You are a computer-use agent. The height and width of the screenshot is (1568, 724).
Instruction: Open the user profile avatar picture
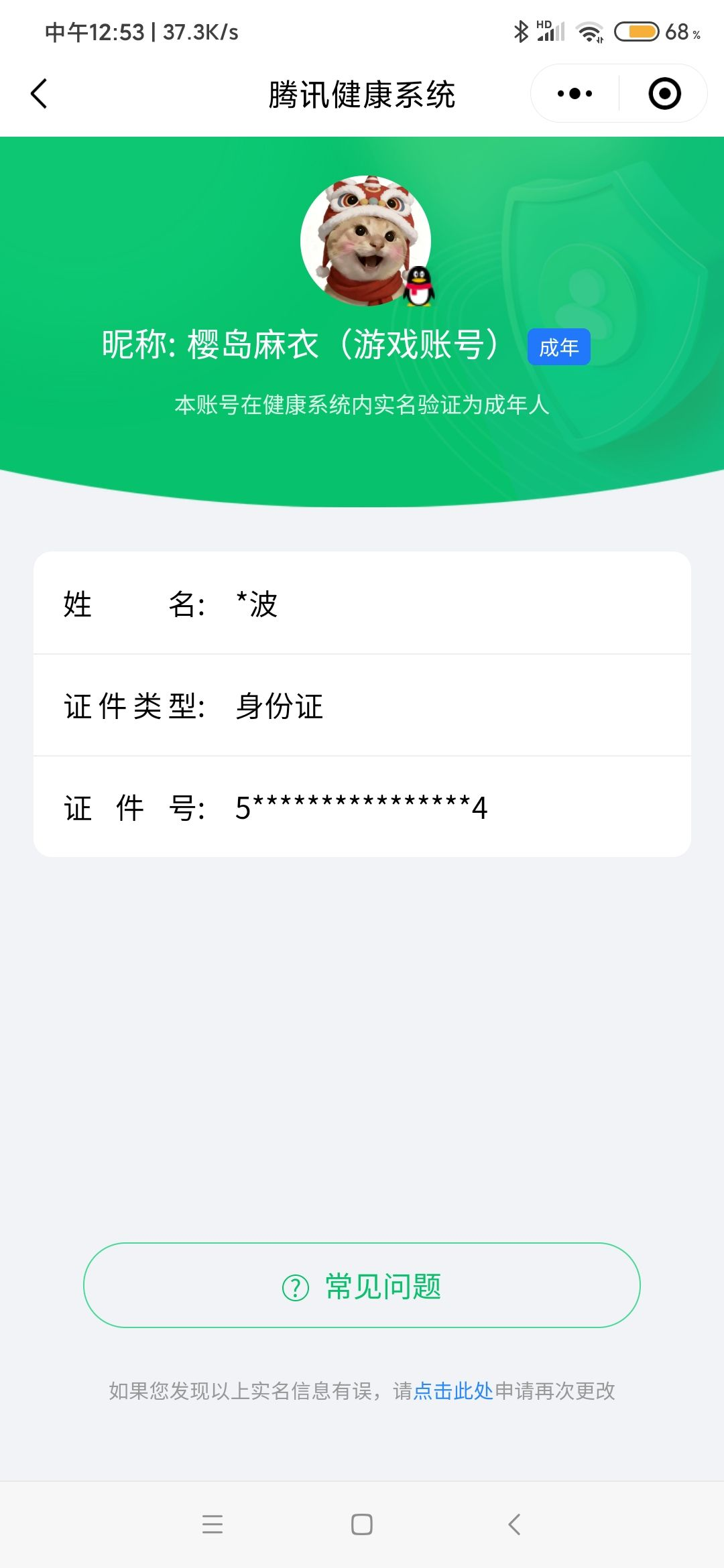click(362, 243)
